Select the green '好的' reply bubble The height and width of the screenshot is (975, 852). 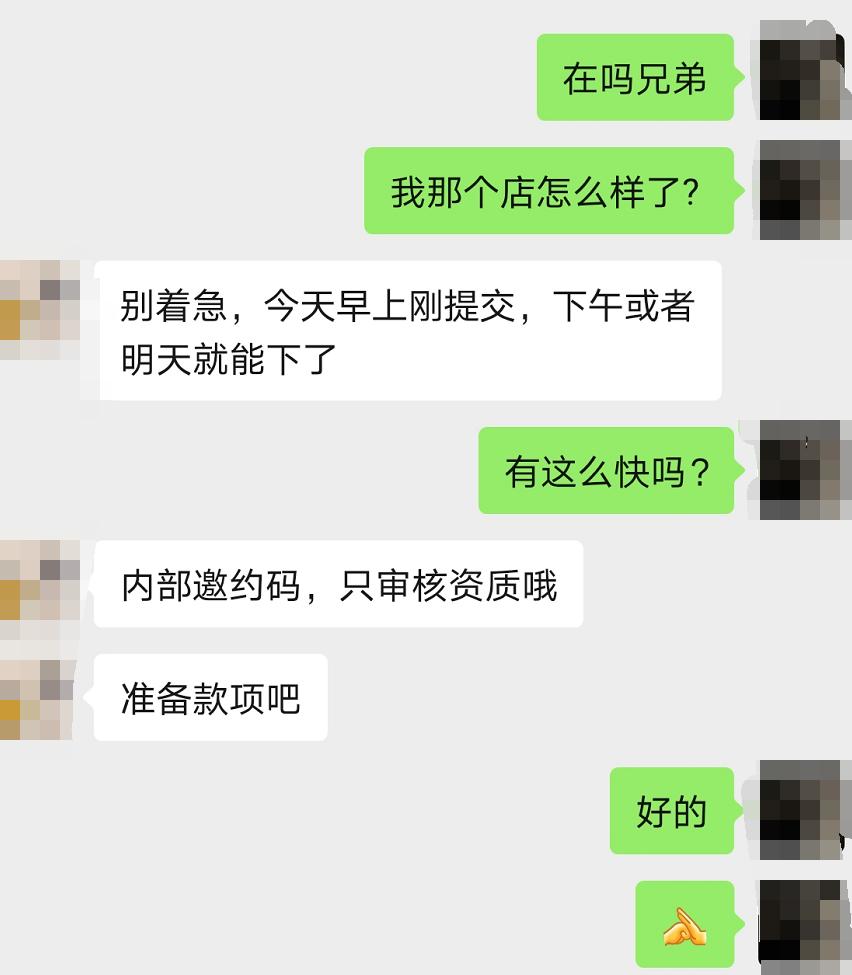(x=671, y=810)
